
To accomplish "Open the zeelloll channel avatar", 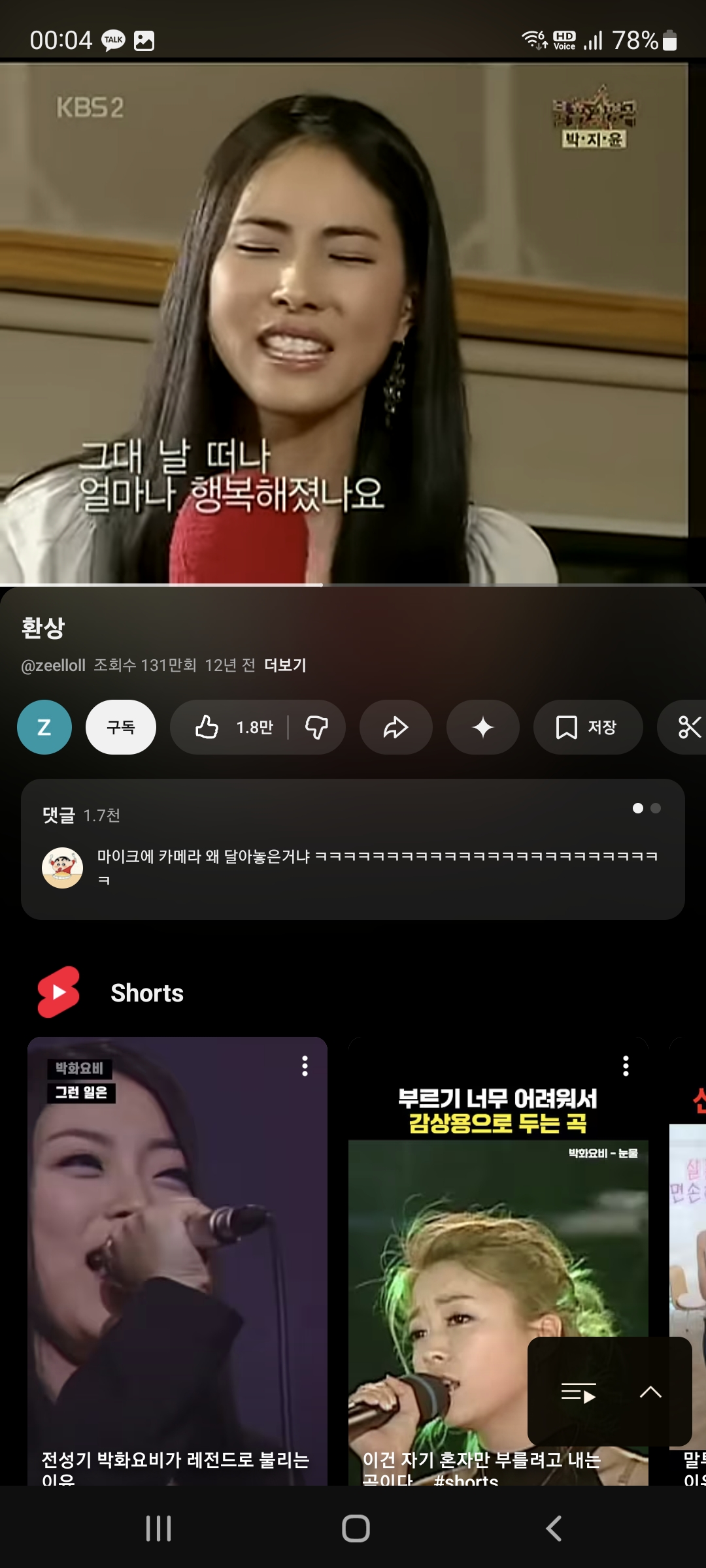I will point(44,727).
